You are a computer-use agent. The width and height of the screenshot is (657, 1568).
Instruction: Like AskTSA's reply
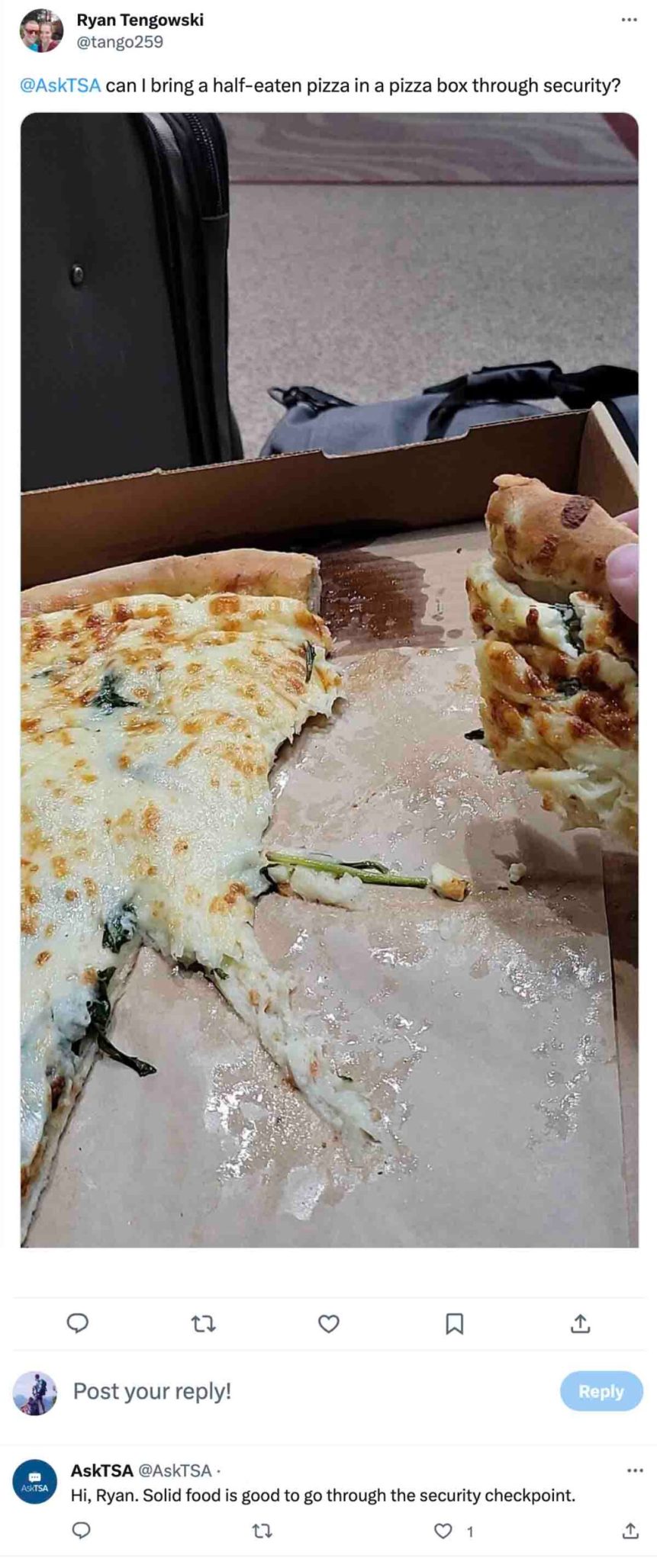(x=443, y=1530)
